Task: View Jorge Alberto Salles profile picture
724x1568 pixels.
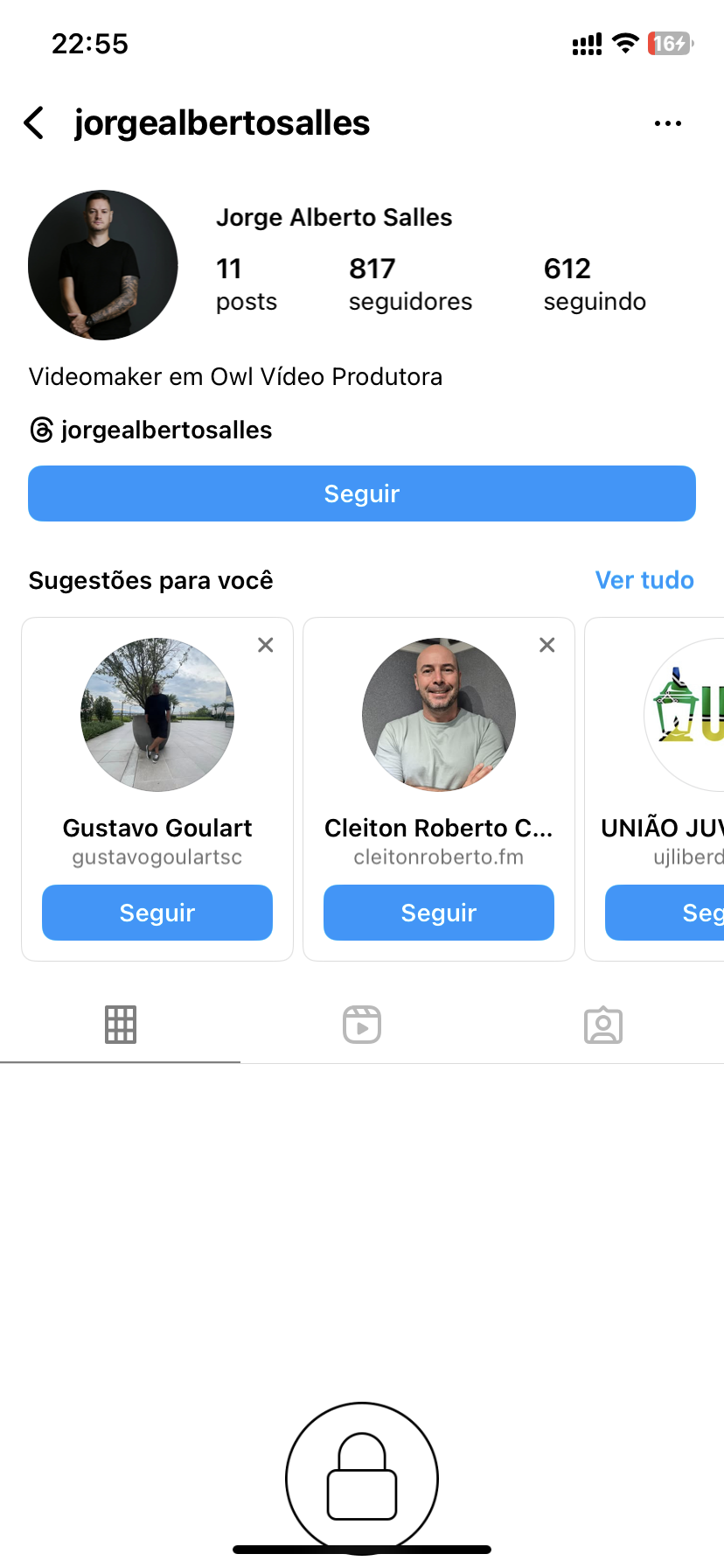Action: tap(103, 265)
